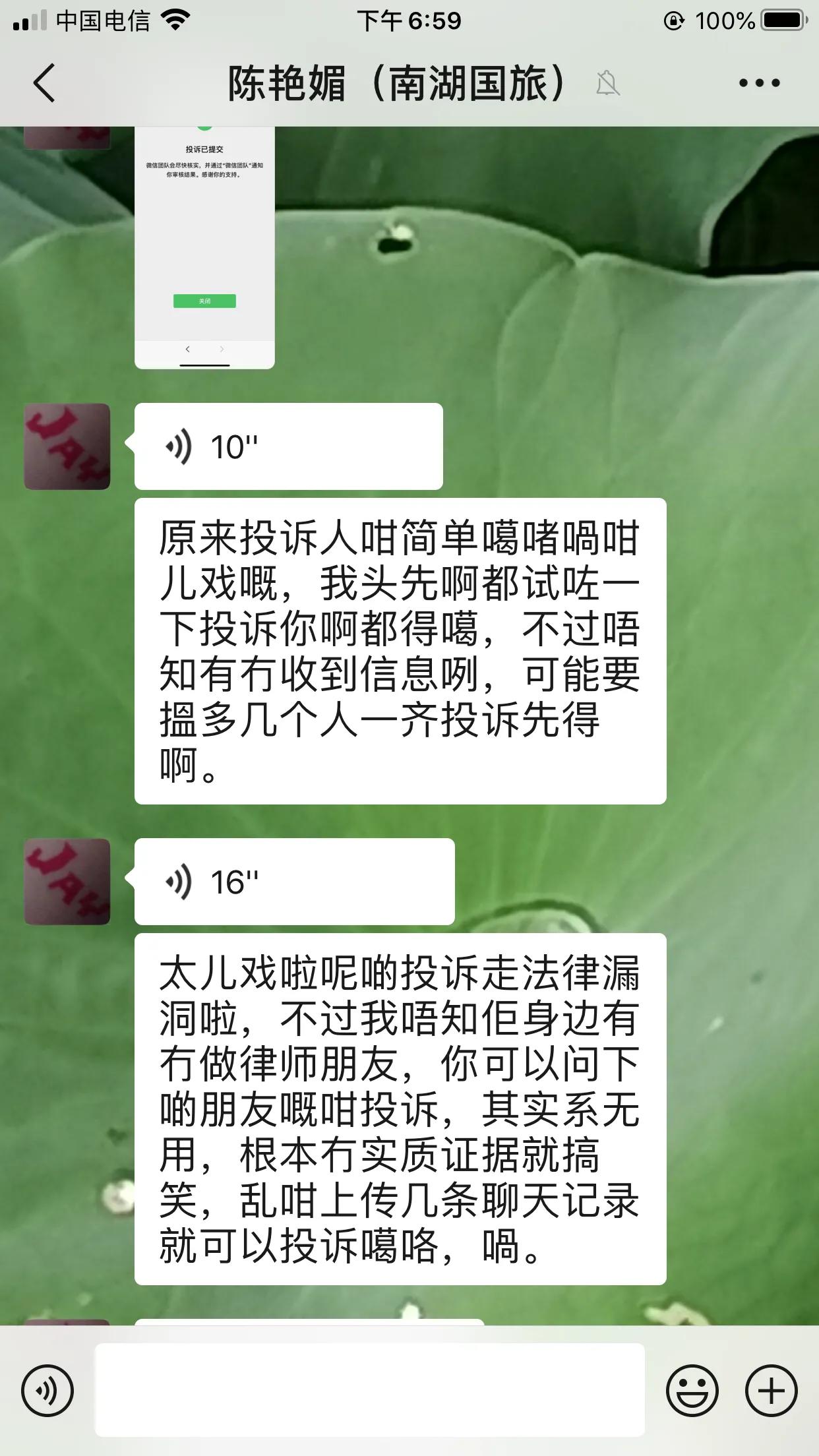Select the 中国电信 carrier label

(106, 20)
